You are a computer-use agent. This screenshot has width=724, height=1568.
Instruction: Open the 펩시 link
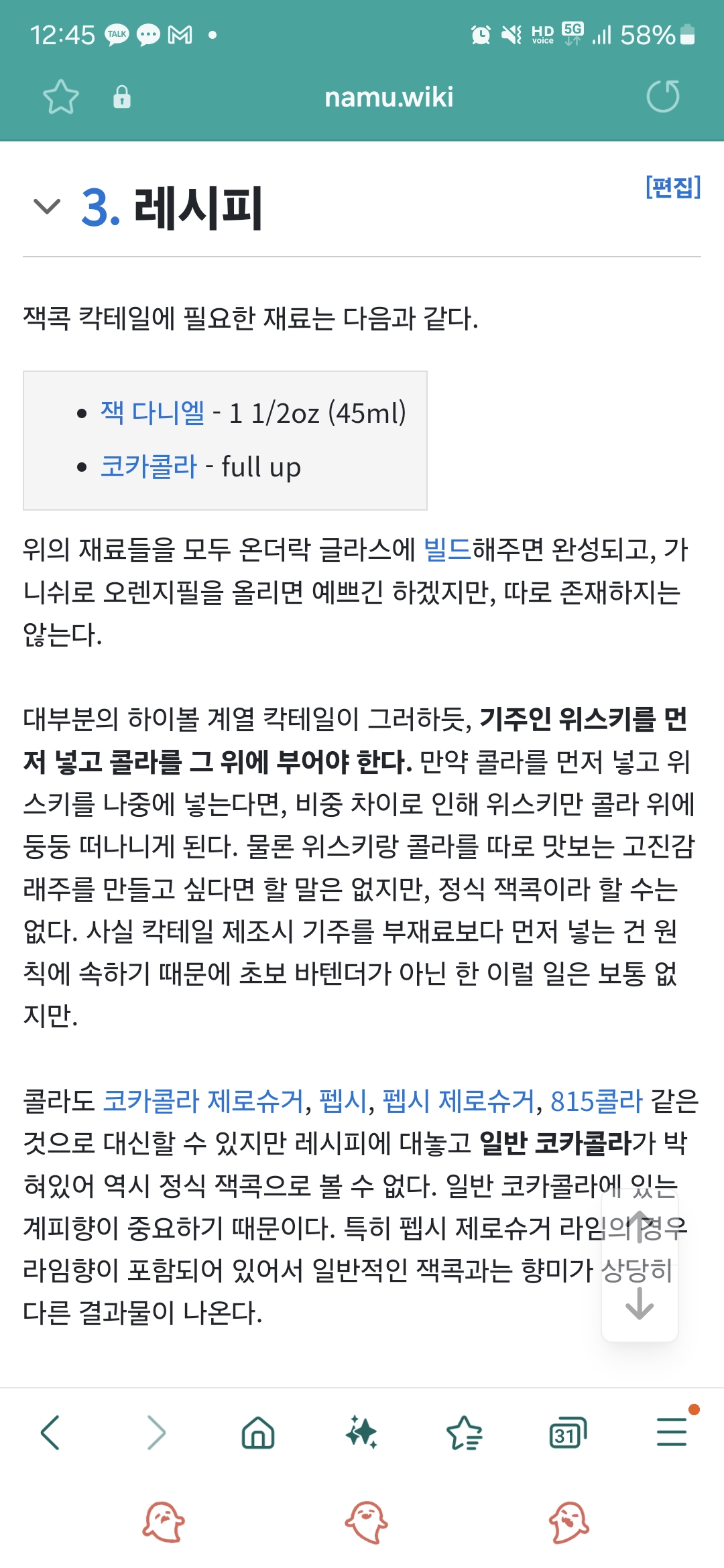click(343, 1100)
